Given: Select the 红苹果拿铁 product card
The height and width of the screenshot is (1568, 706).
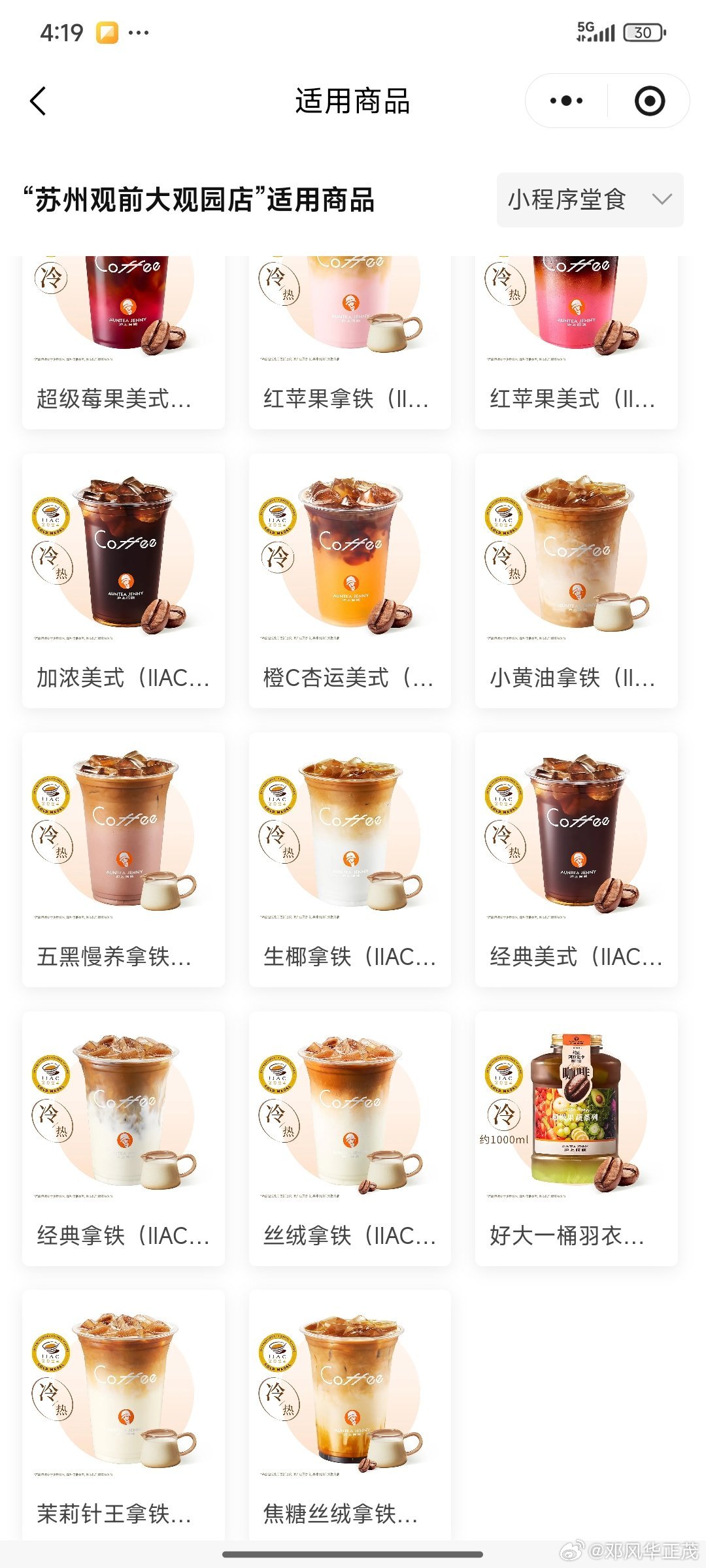Looking at the screenshot, I should tap(350, 343).
